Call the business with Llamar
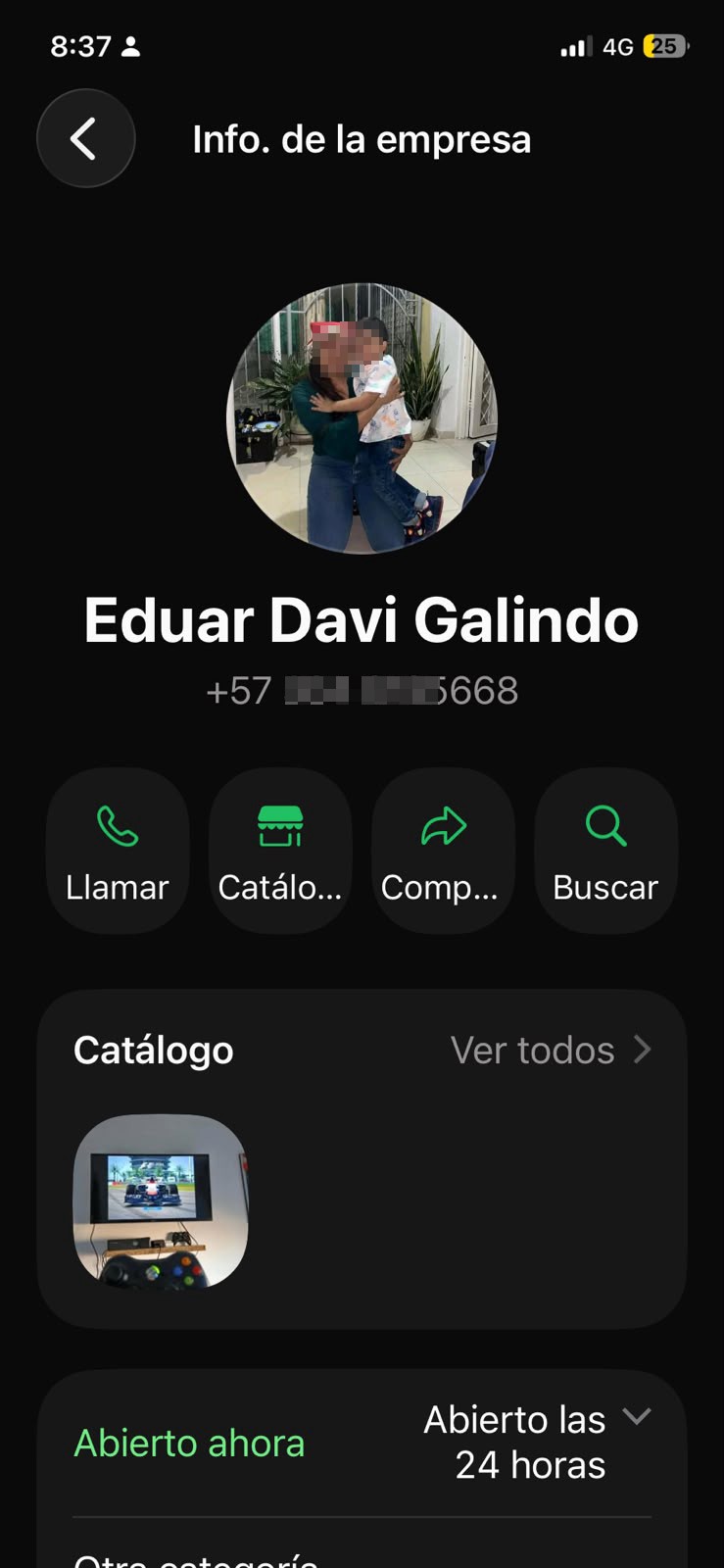This screenshot has height=1568, width=724. 118,851
